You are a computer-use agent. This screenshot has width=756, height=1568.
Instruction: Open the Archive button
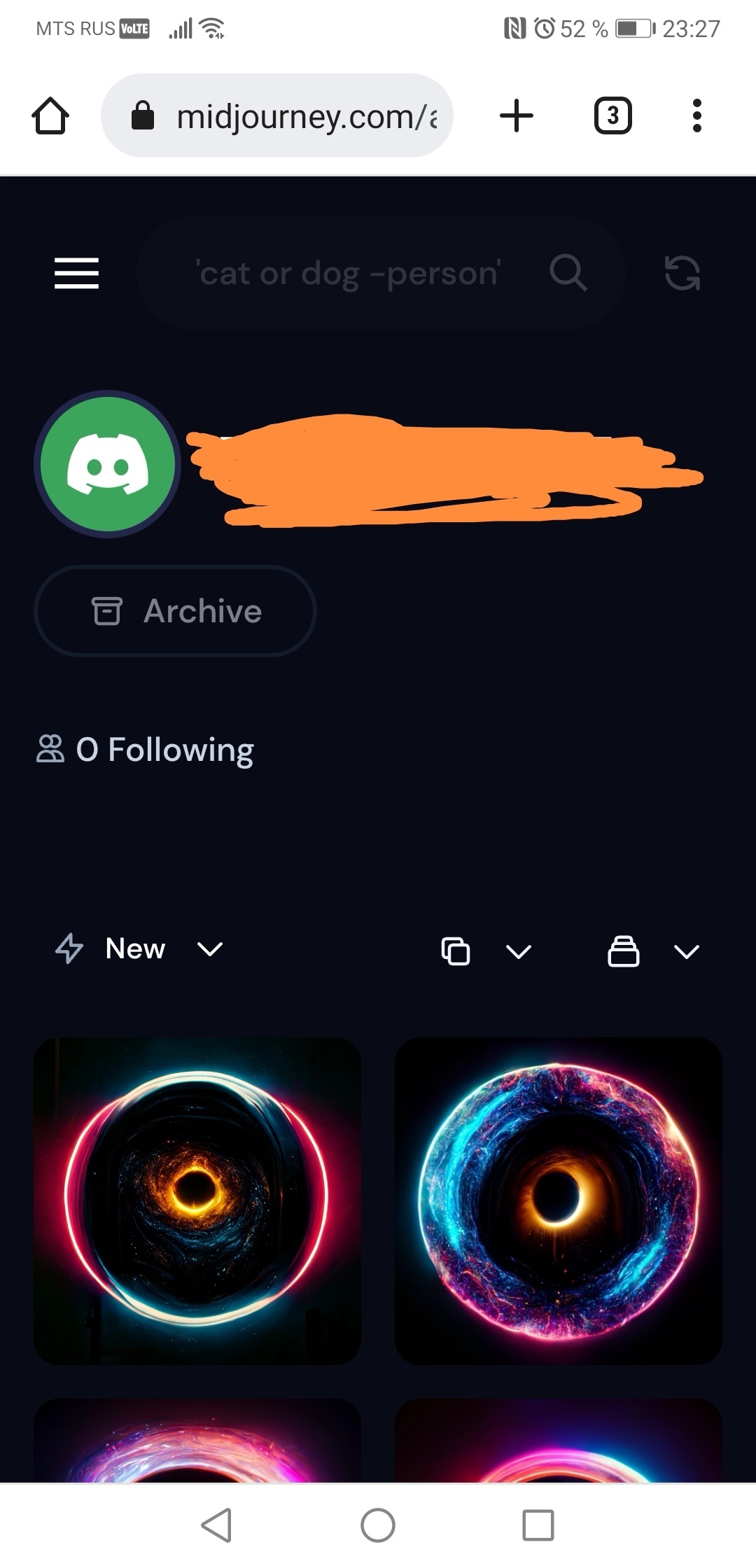click(175, 611)
